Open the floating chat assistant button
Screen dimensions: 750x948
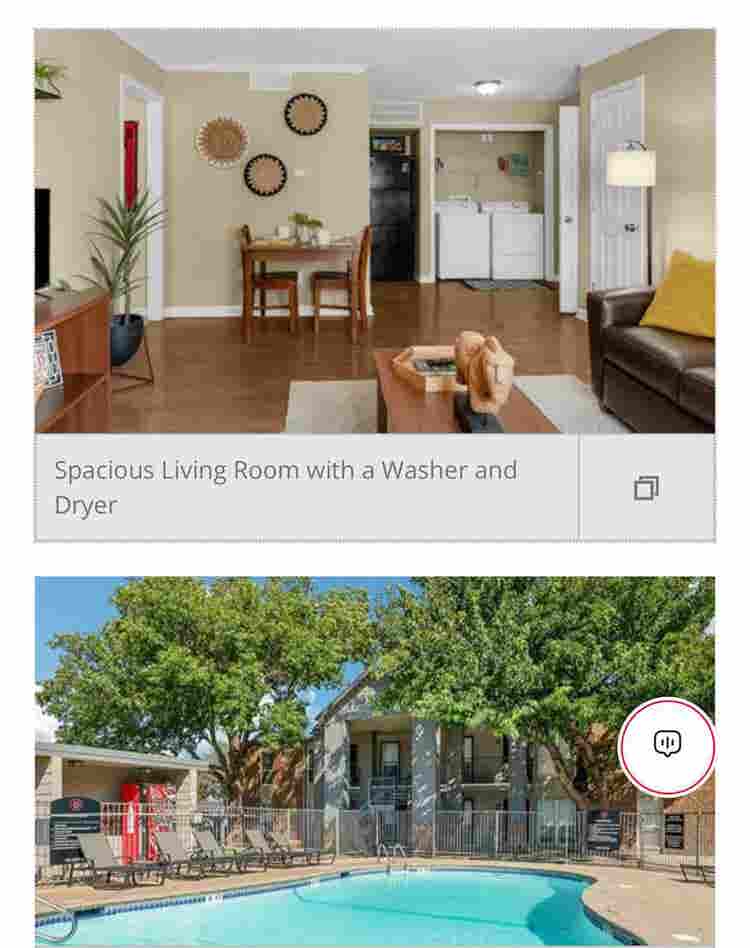(x=667, y=745)
